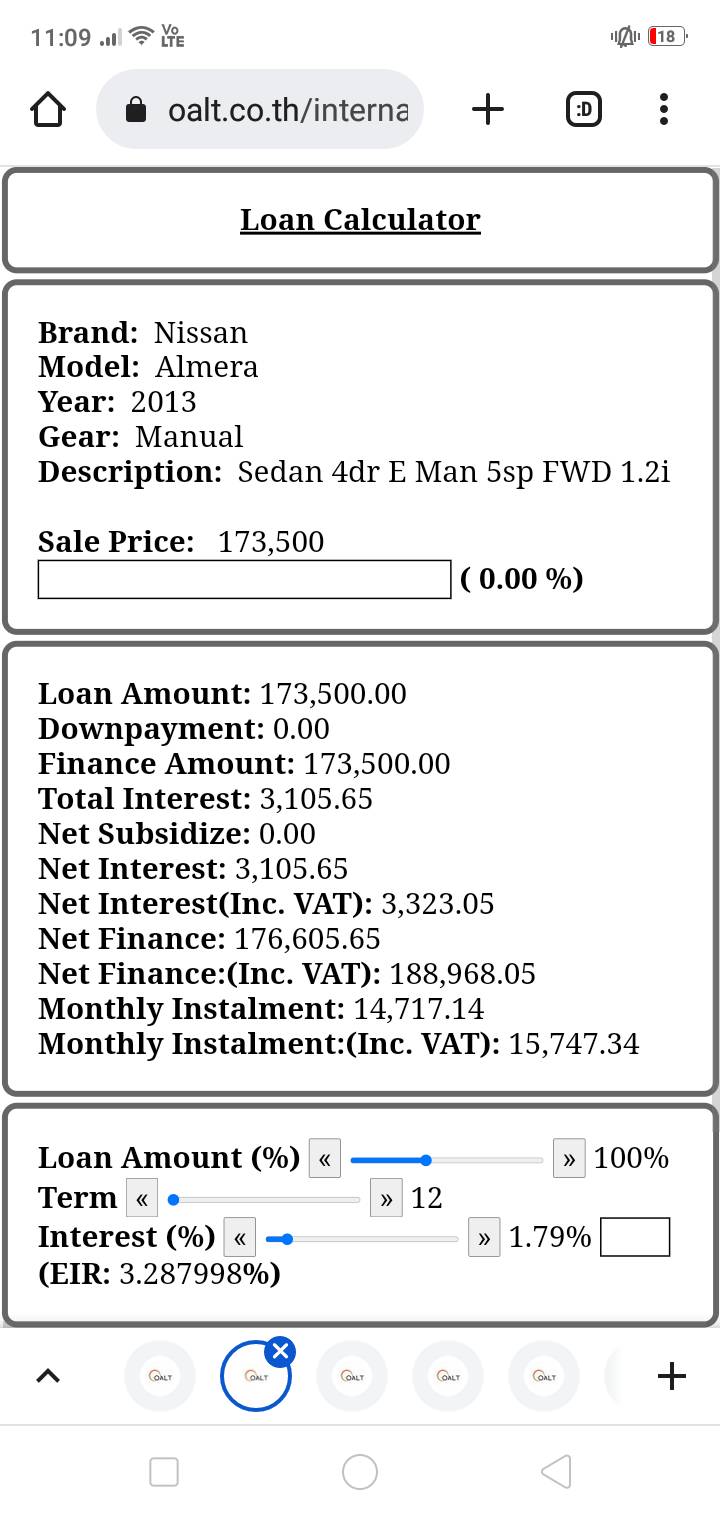This screenshot has height=1520, width=720.
Task: Go back using the system navigation
Action: coord(556,1472)
